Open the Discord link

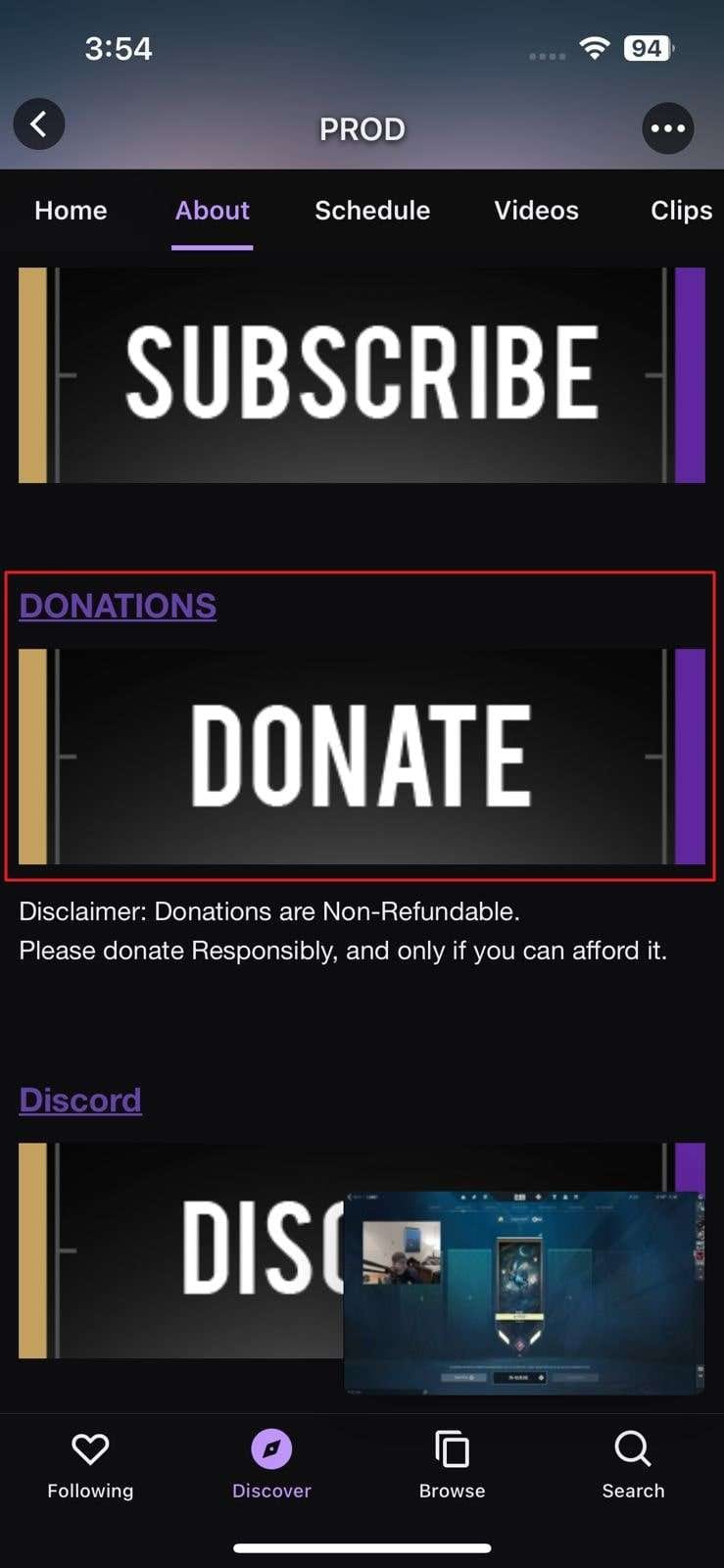pyautogui.click(x=80, y=1100)
